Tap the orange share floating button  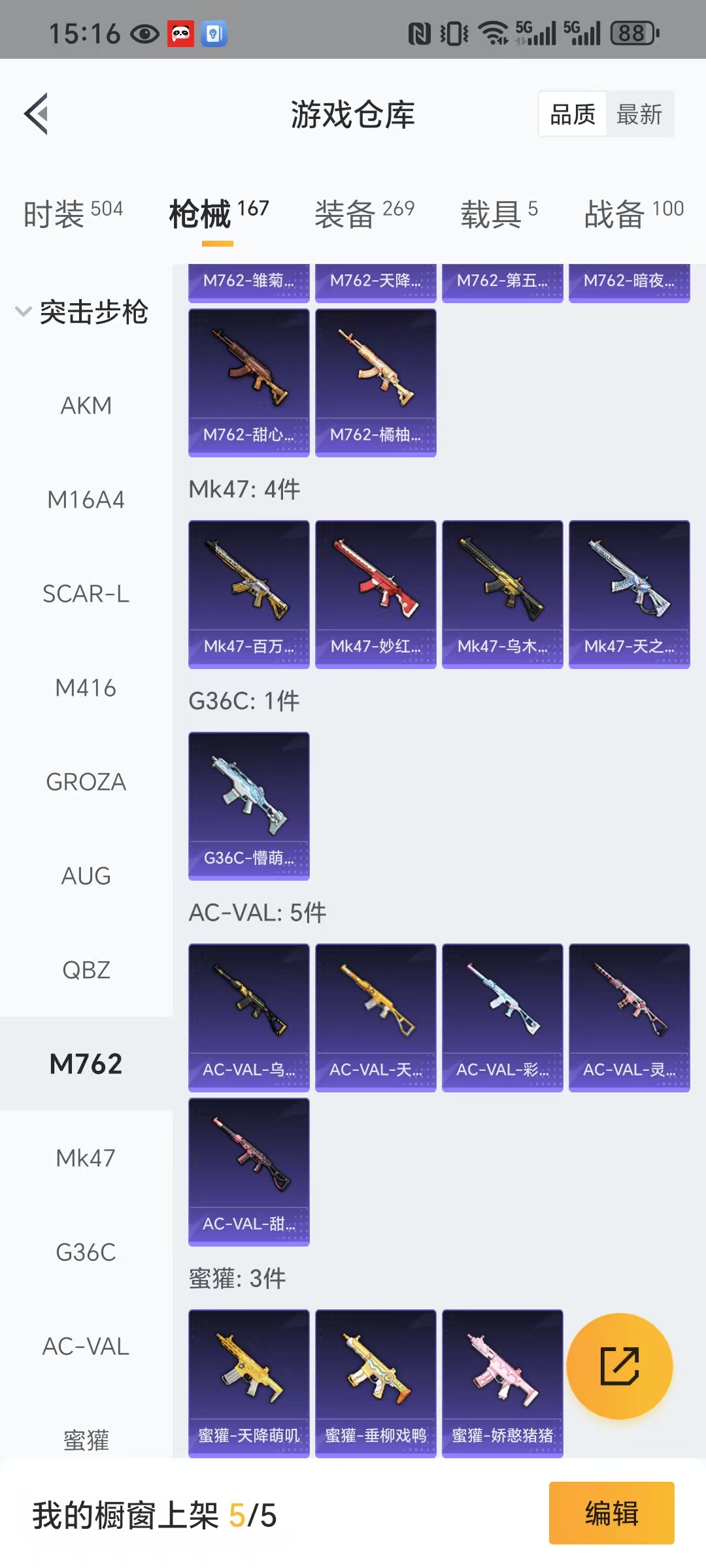tap(619, 1366)
